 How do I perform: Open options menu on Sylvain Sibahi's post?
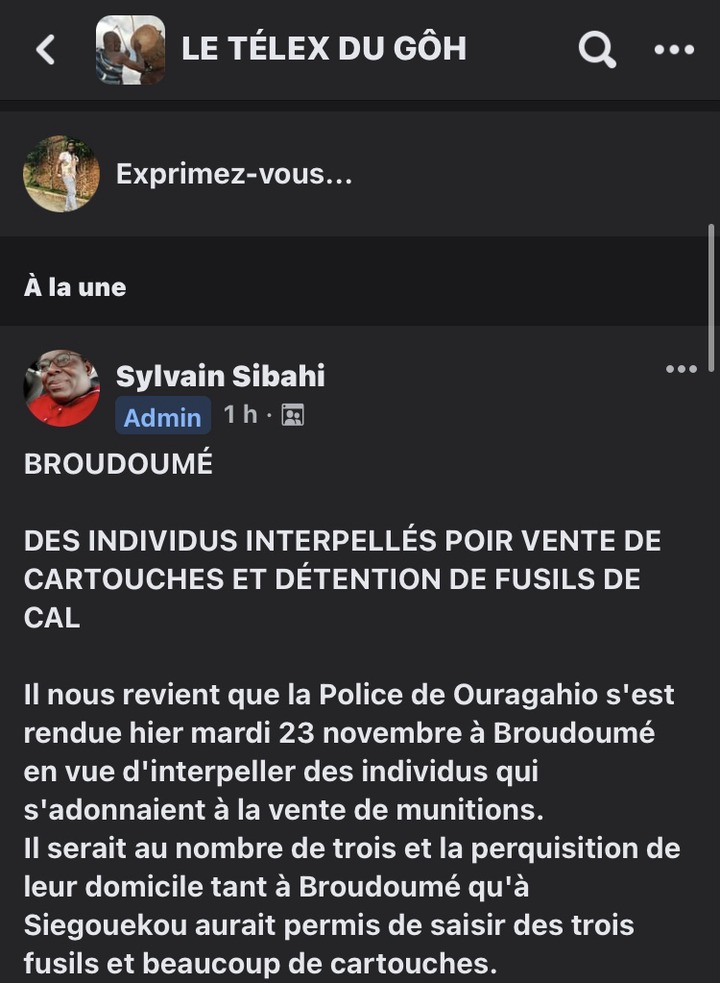681,369
